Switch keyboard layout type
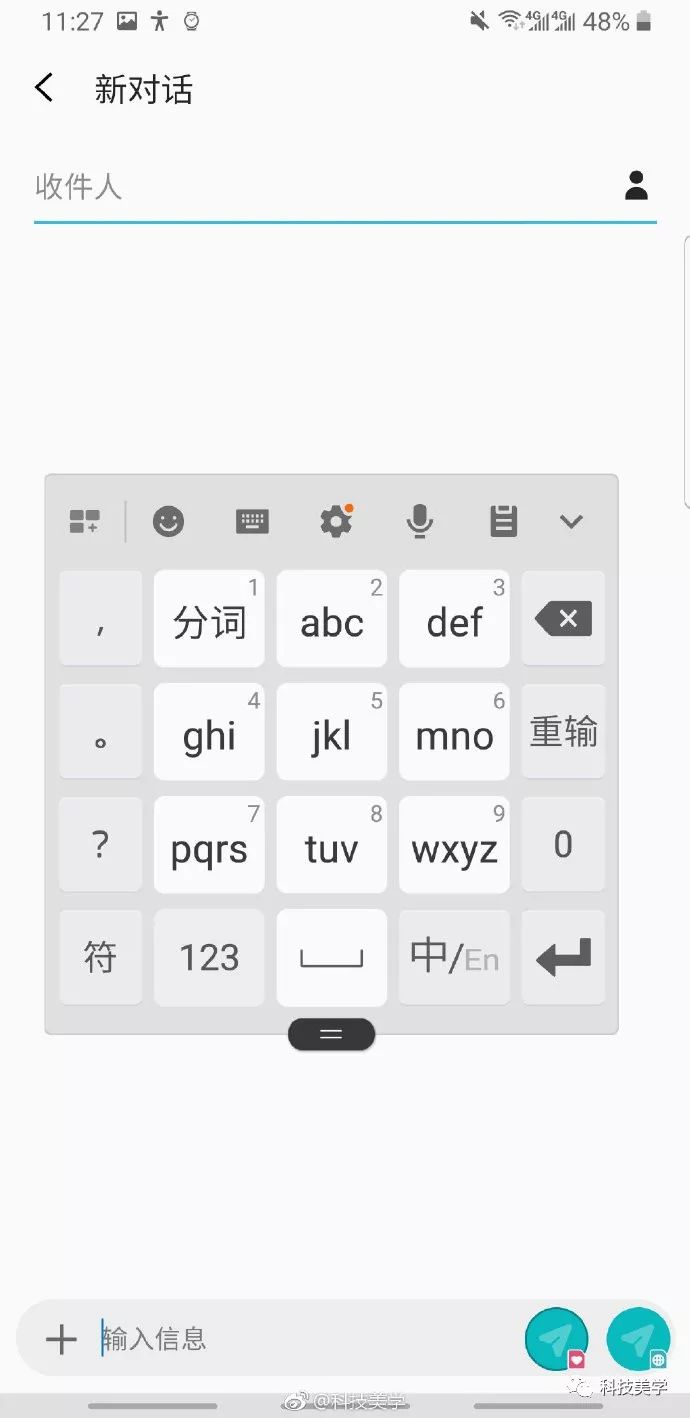 pos(252,521)
